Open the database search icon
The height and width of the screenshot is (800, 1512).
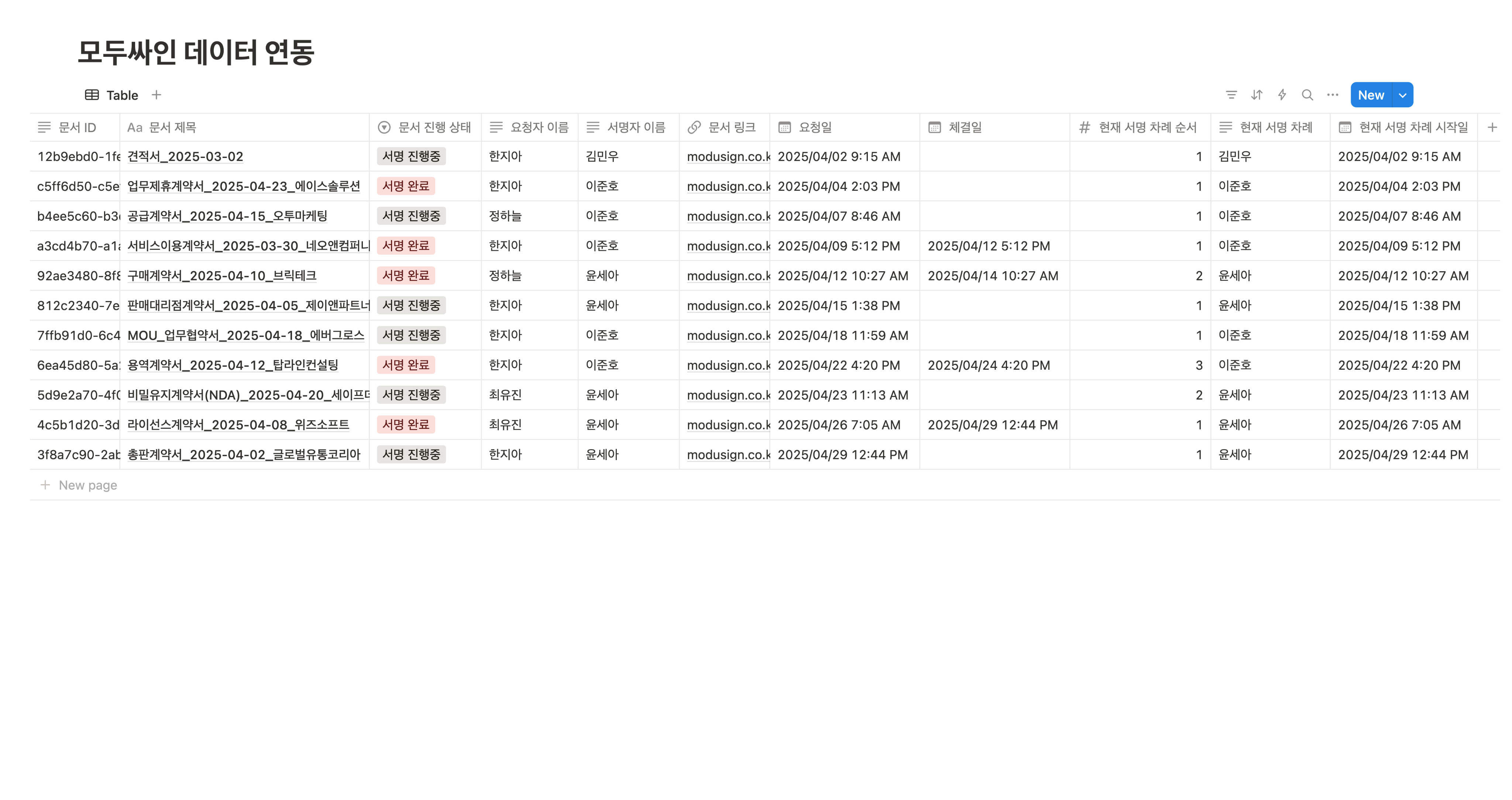[1307, 95]
